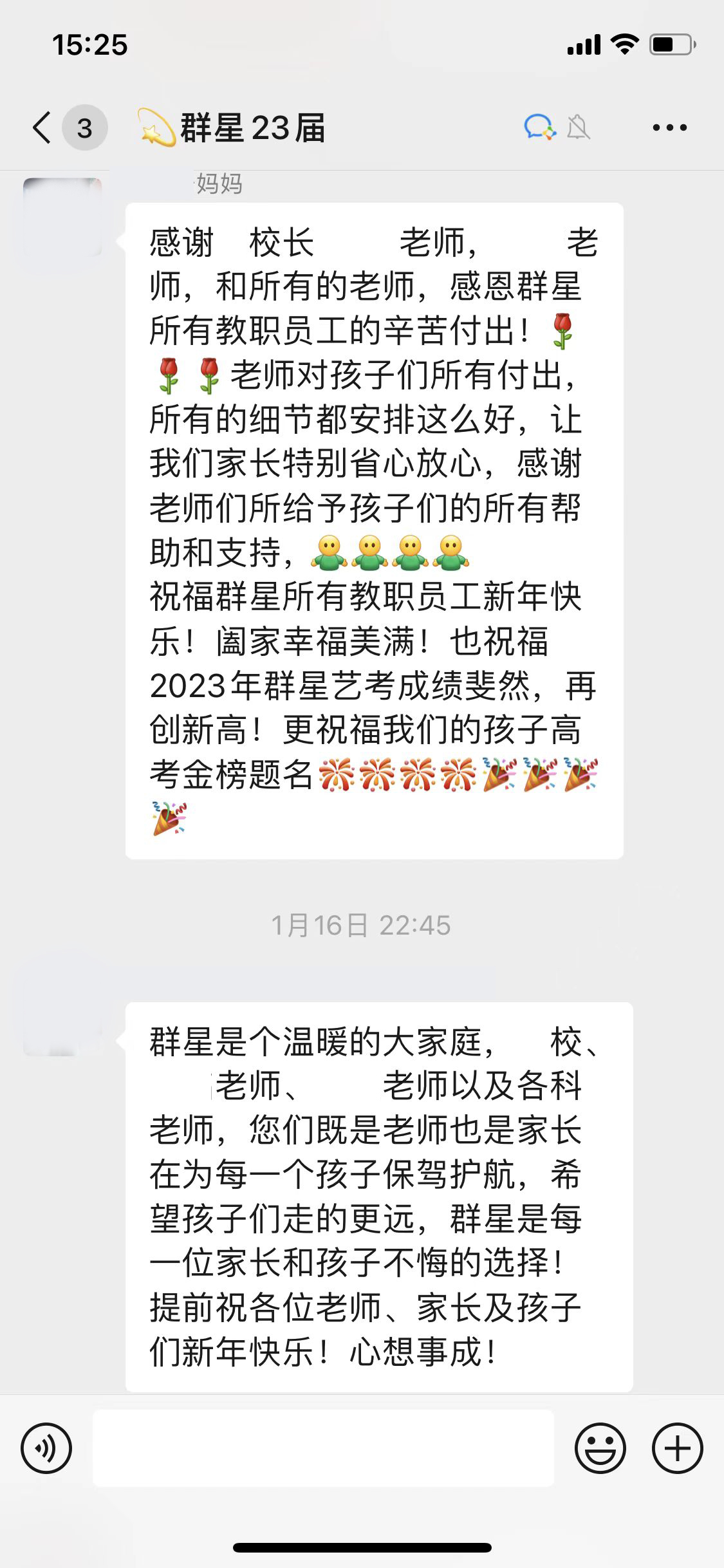Switch to voice message input
This screenshot has width=724, height=1568.
tap(46, 1448)
